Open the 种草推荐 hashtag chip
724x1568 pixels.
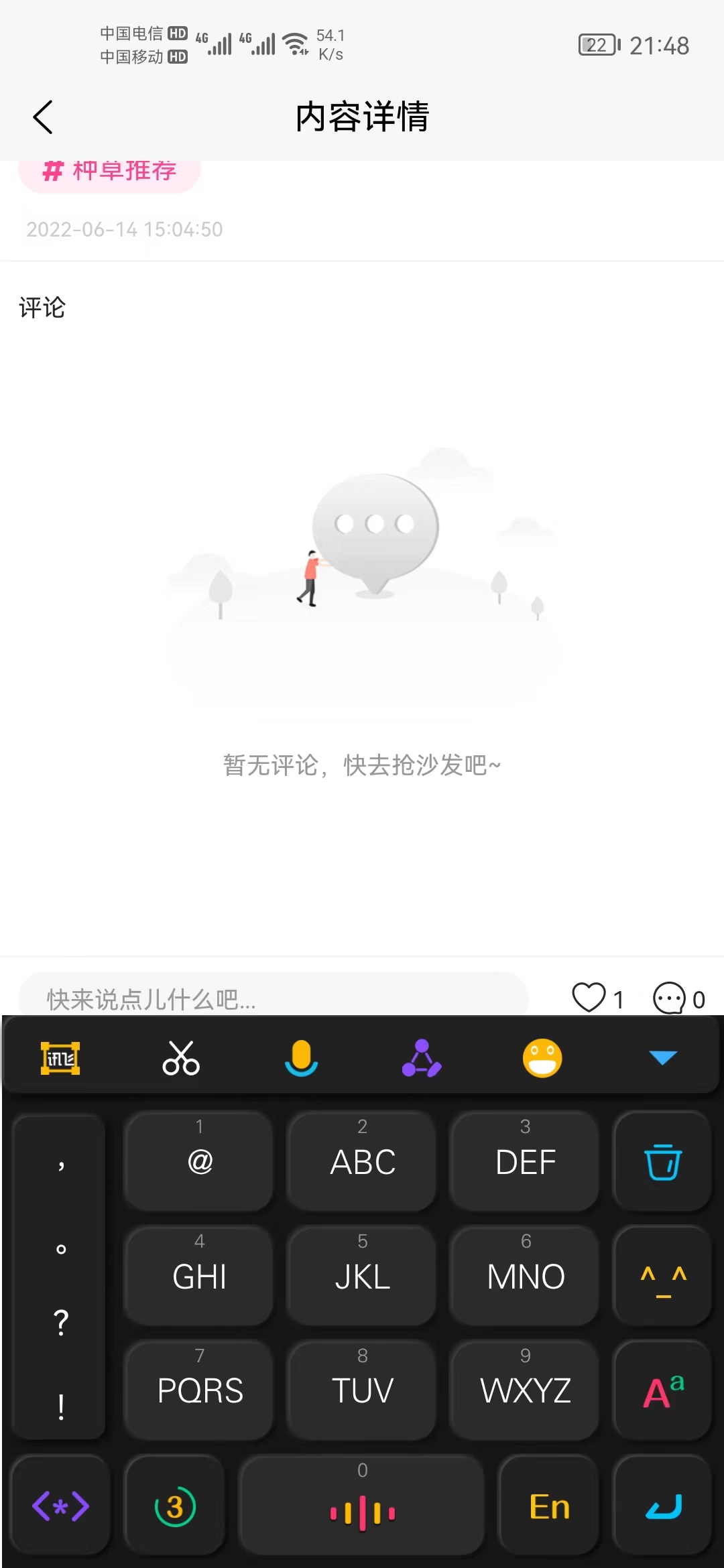click(x=110, y=173)
